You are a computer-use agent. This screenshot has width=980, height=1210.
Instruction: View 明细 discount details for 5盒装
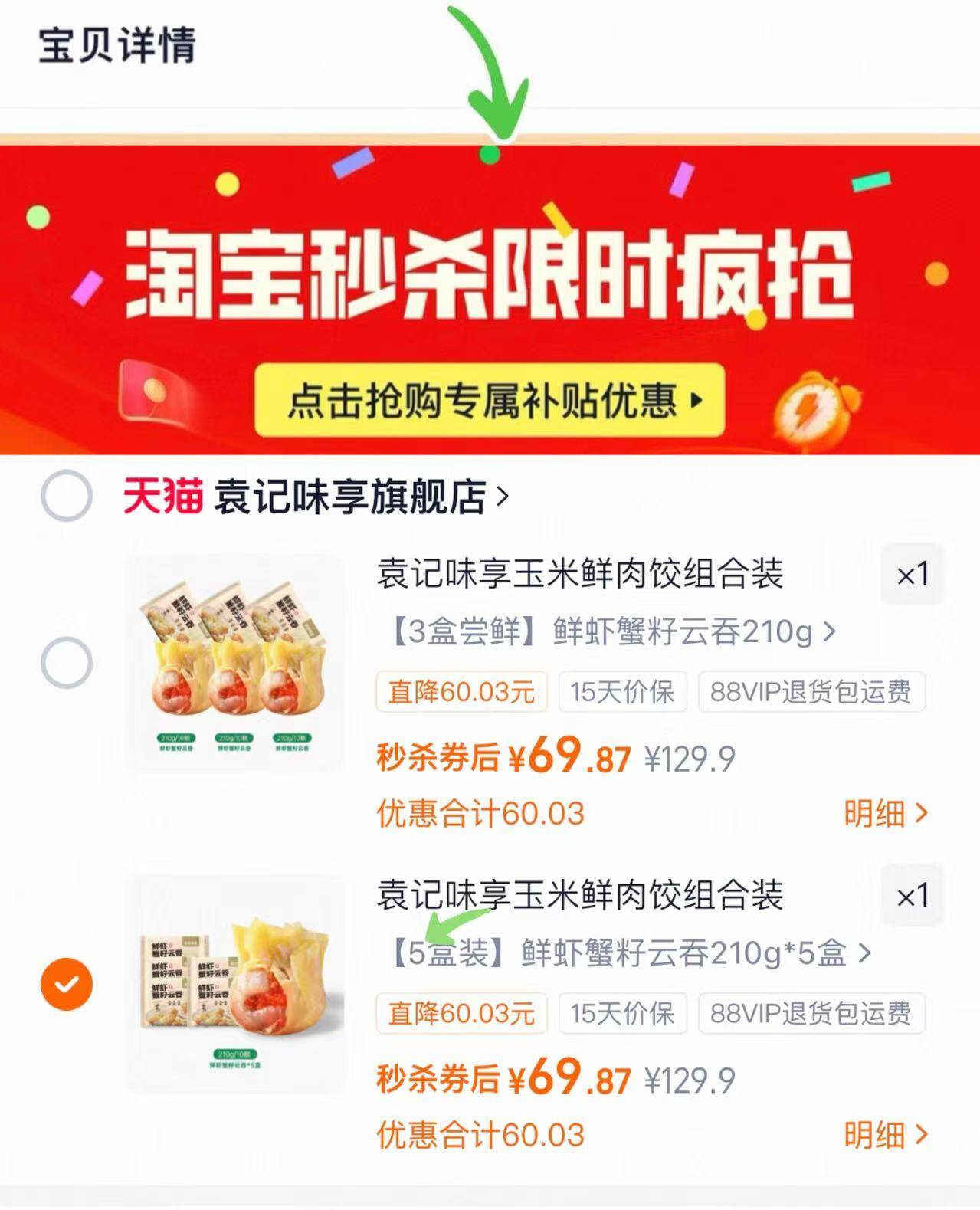click(886, 1135)
